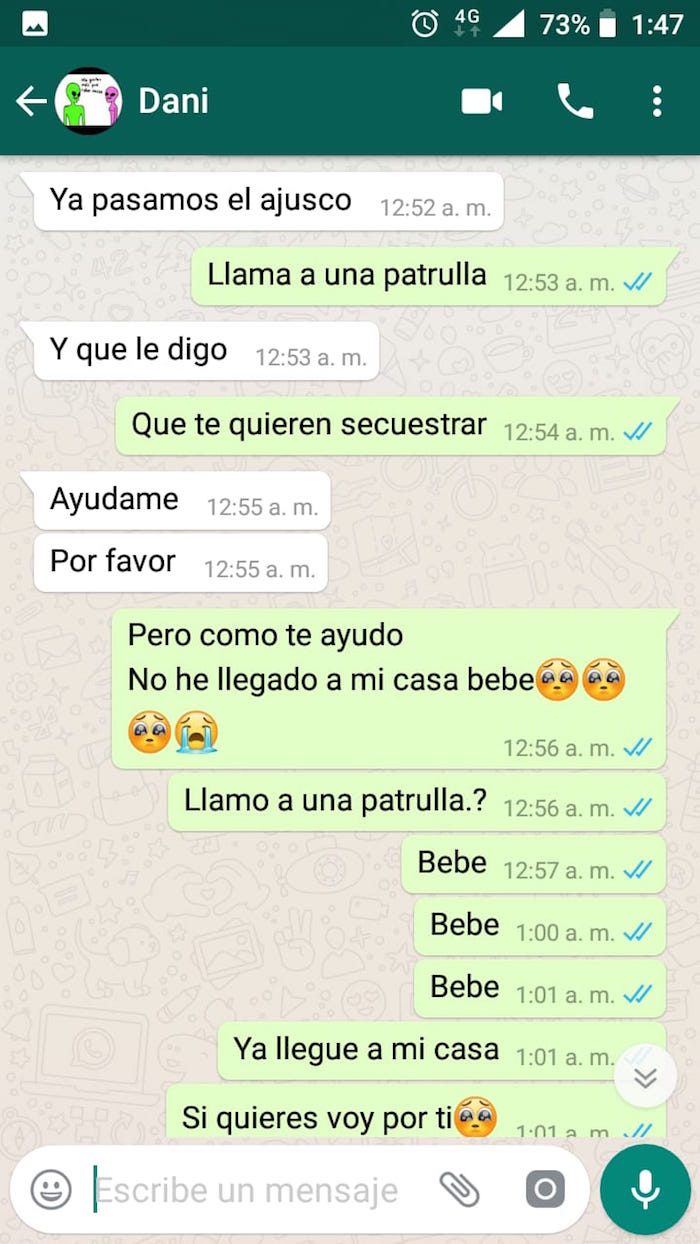Open the camera to send a photo
700x1244 pixels.
coord(545,1189)
